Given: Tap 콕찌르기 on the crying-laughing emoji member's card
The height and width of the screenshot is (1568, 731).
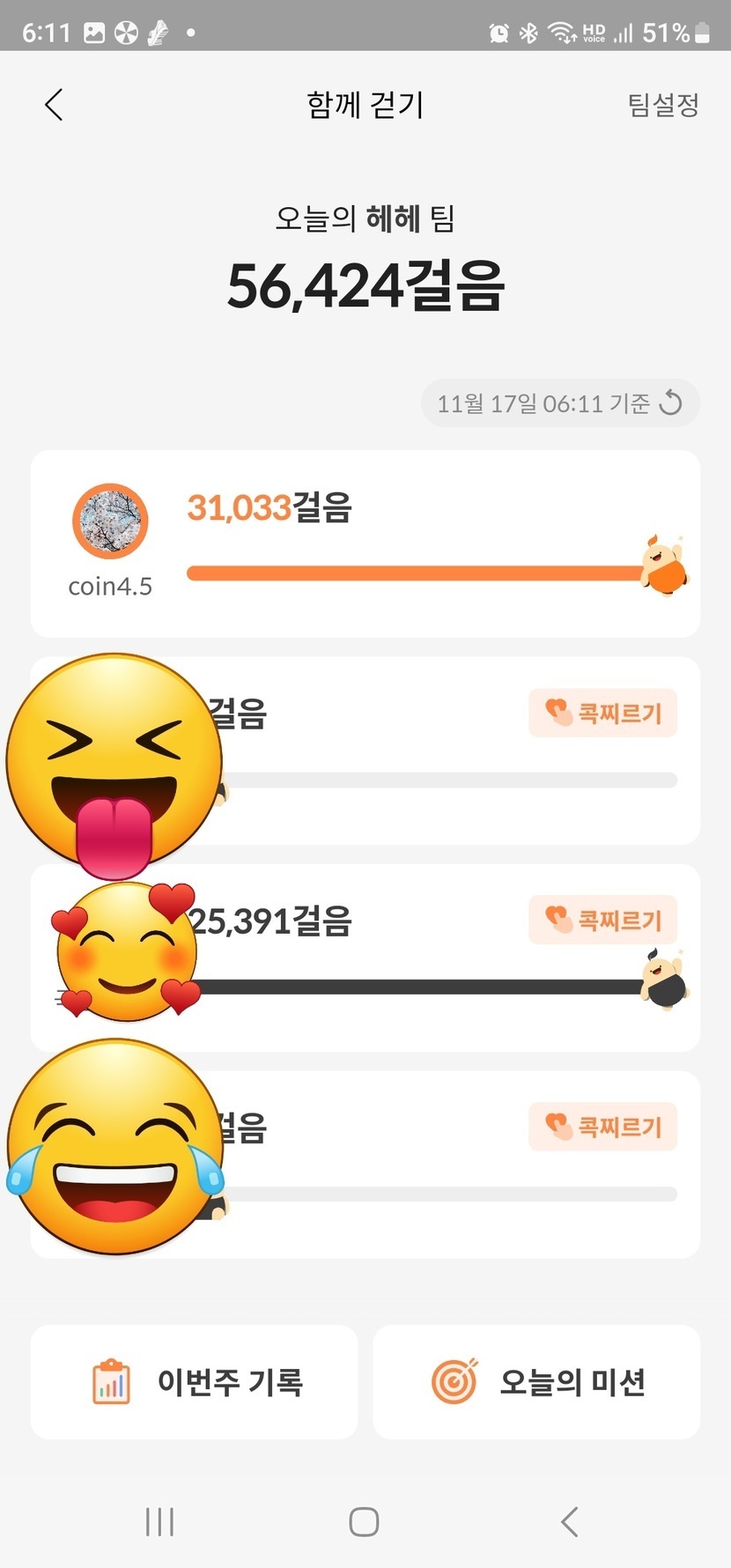Looking at the screenshot, I should [x=602, y=1127].
